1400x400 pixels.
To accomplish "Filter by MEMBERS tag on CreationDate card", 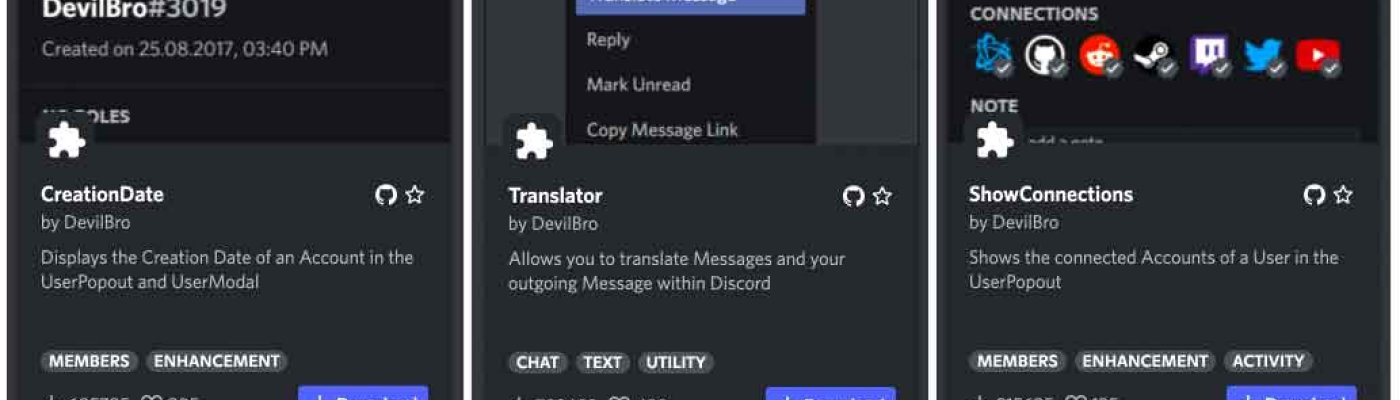I will pyautogui.click(x=89, y=361).
